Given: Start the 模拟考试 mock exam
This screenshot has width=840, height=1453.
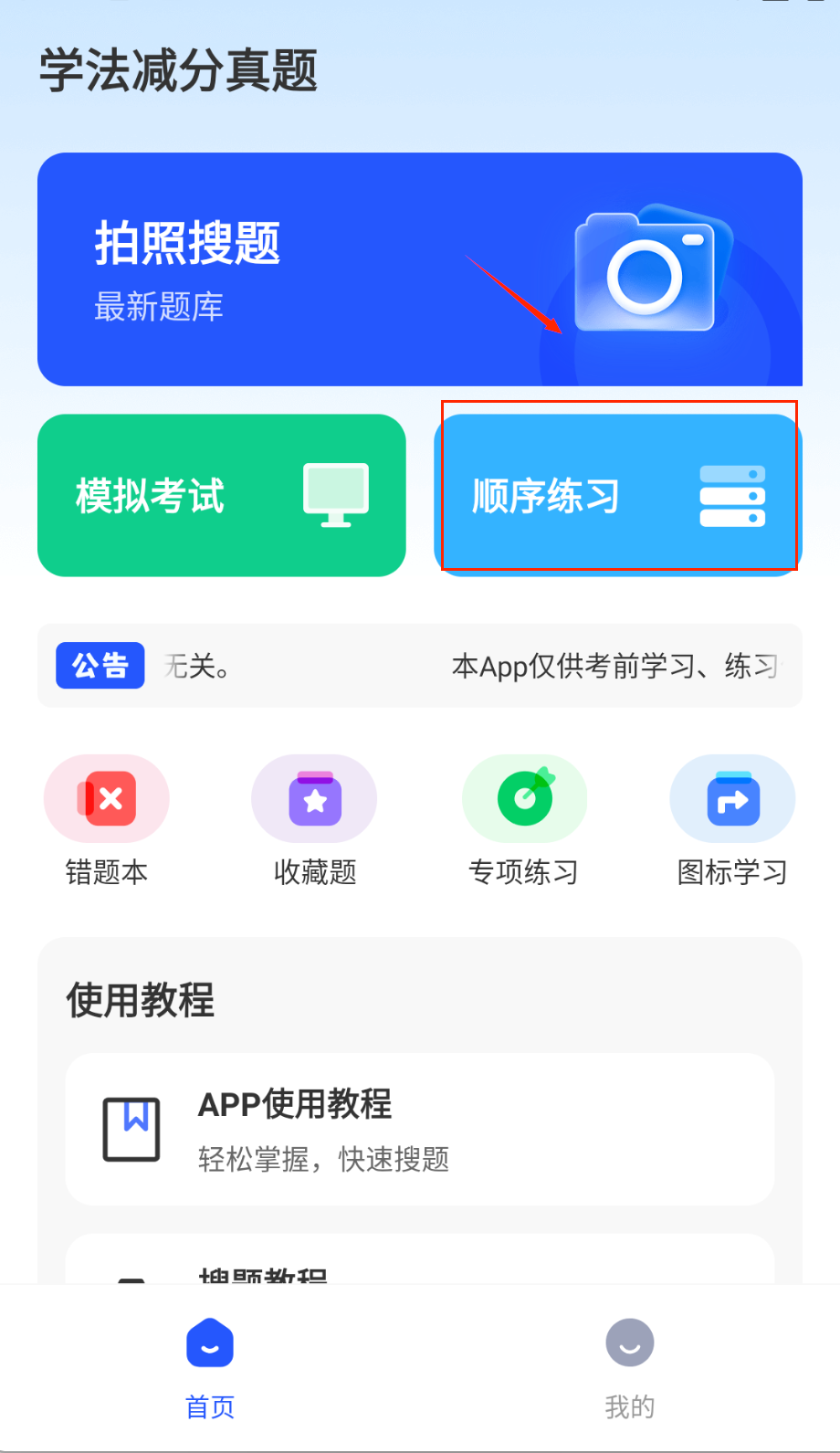Looking at the screenshot, I should (x=221, y=495).
